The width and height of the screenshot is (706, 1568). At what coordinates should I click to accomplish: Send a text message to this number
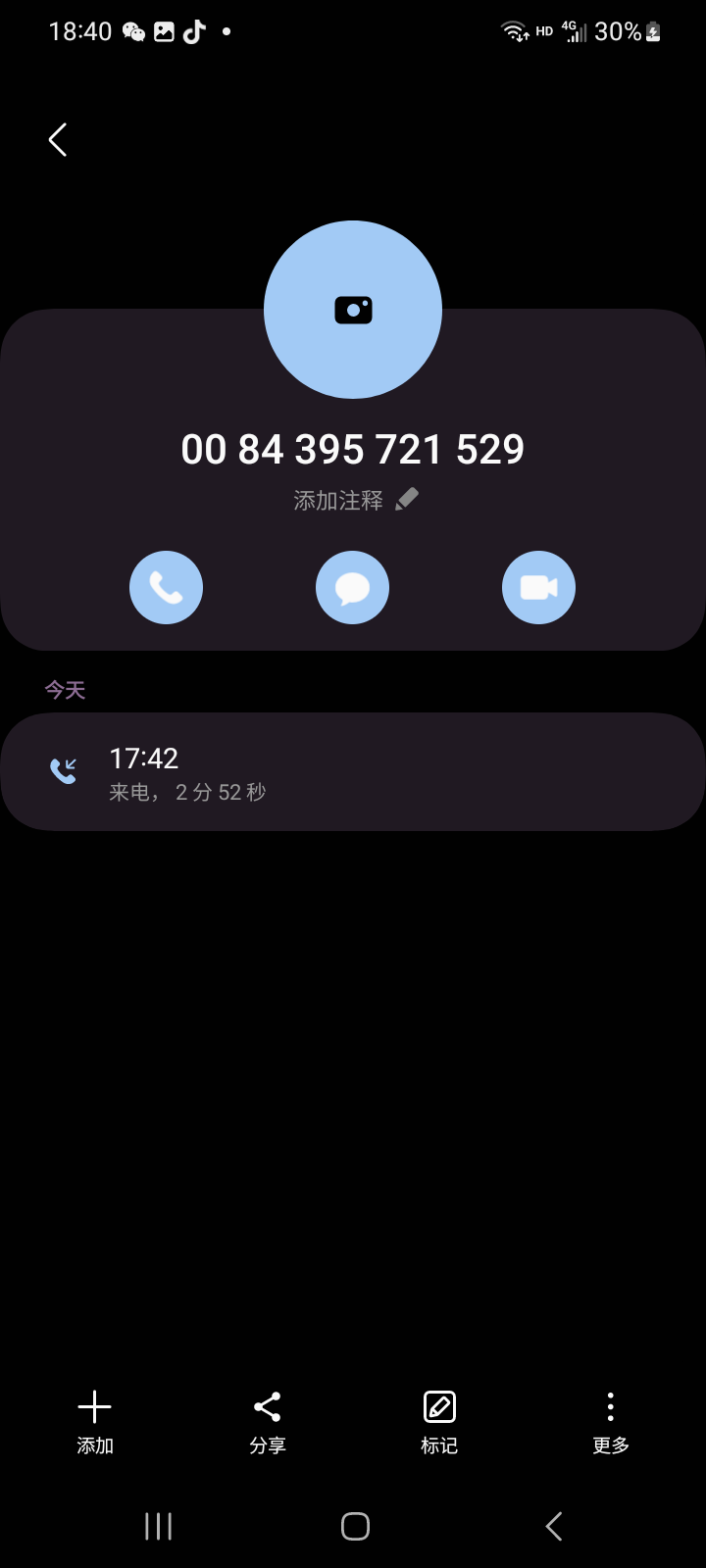[x=352, y=588]
